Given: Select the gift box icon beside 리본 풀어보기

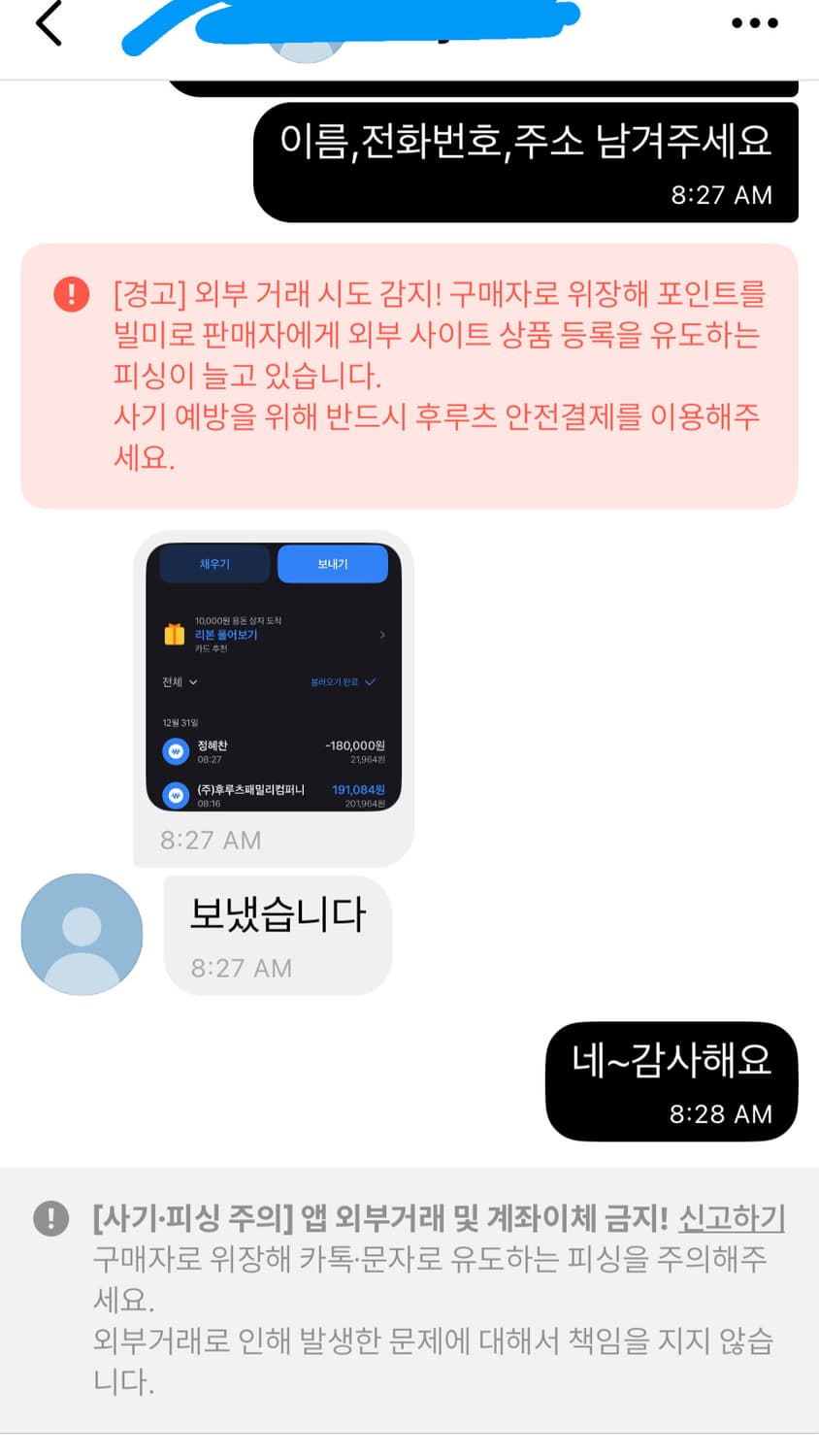Looking at the screenshot, I should (175, 634).
